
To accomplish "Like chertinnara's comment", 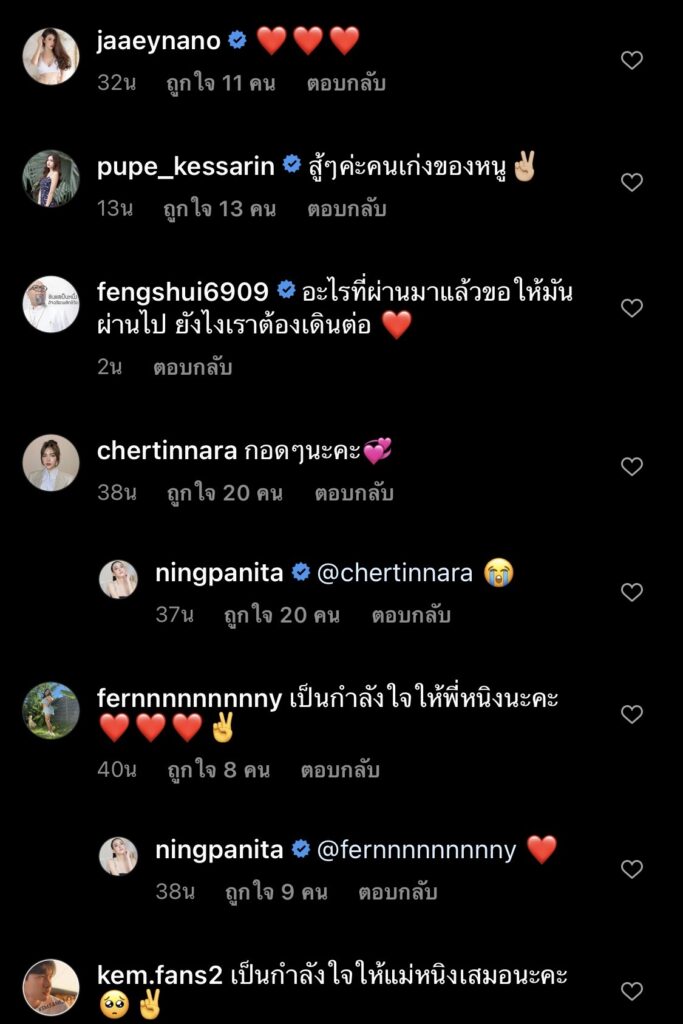I will coord(632,466).
